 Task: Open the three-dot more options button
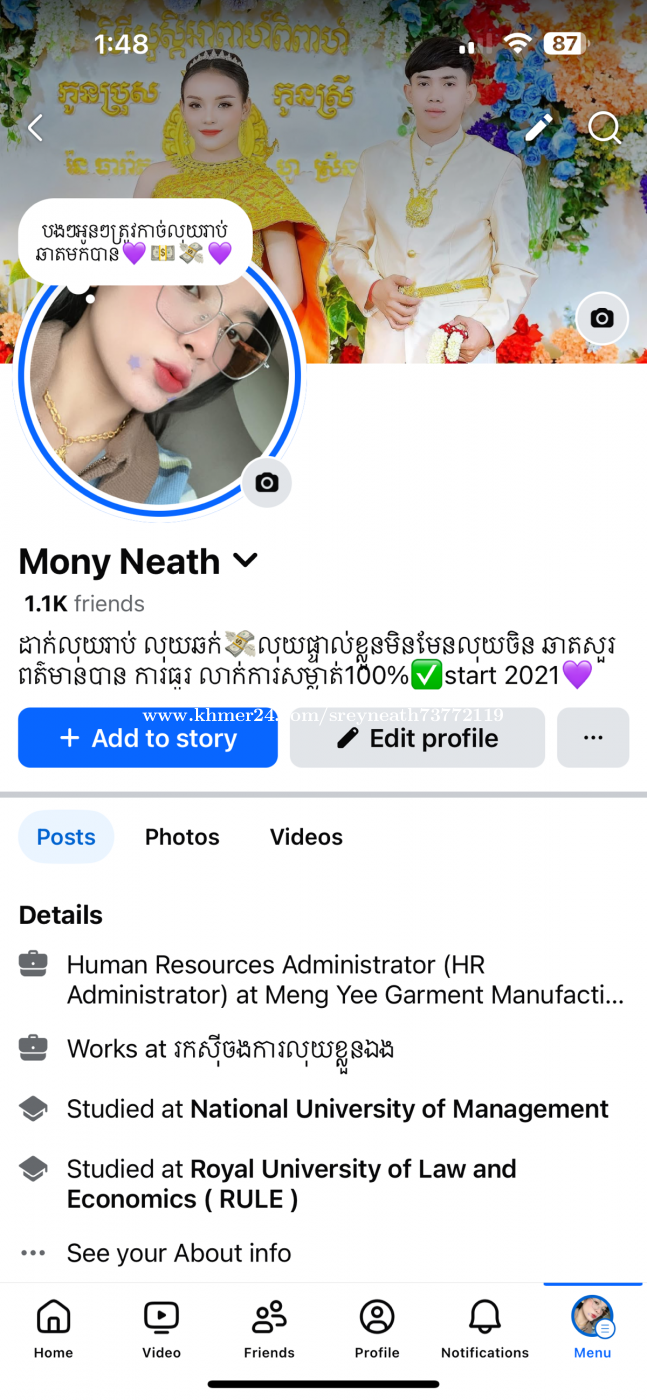point(593,738)
